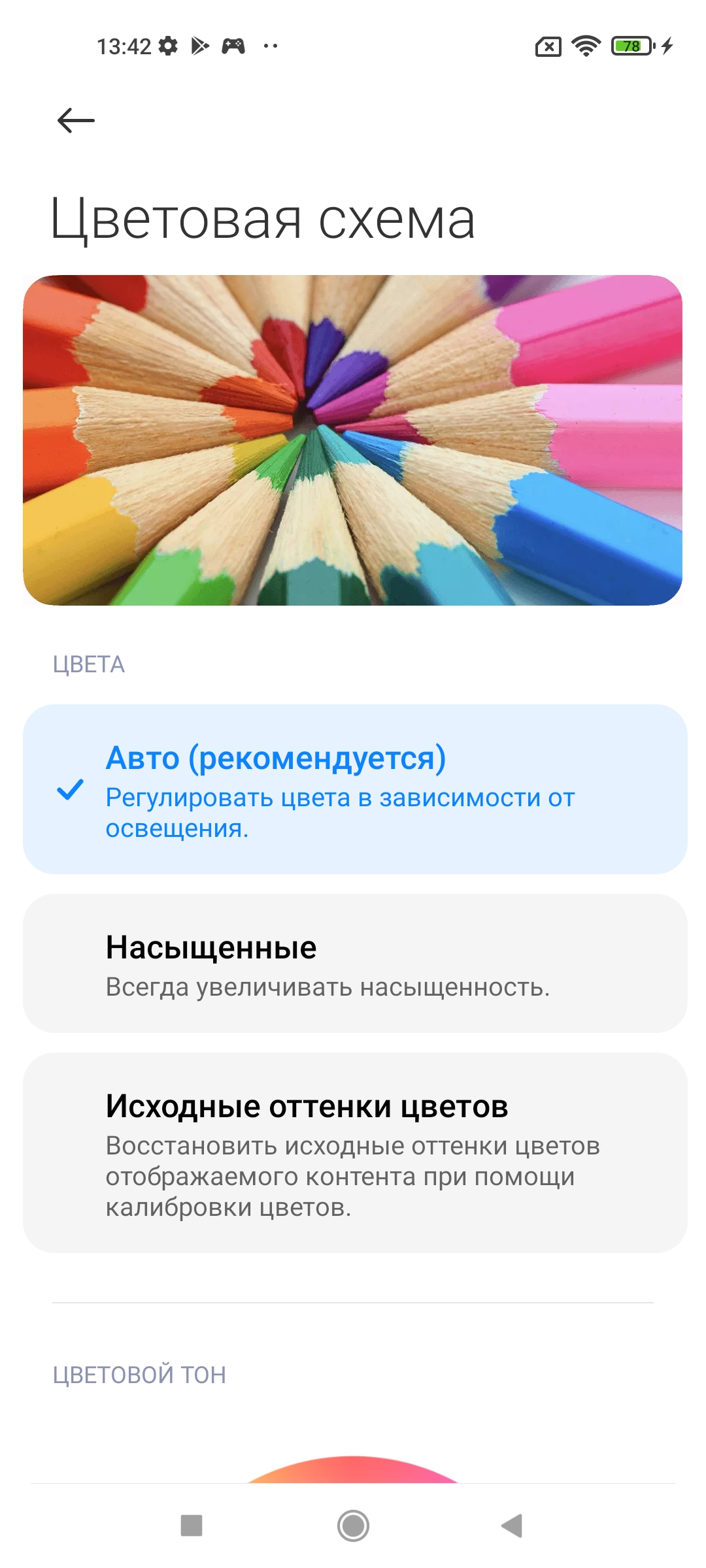
Task: Tap the system home button
Action: (x=353, y=1526)
